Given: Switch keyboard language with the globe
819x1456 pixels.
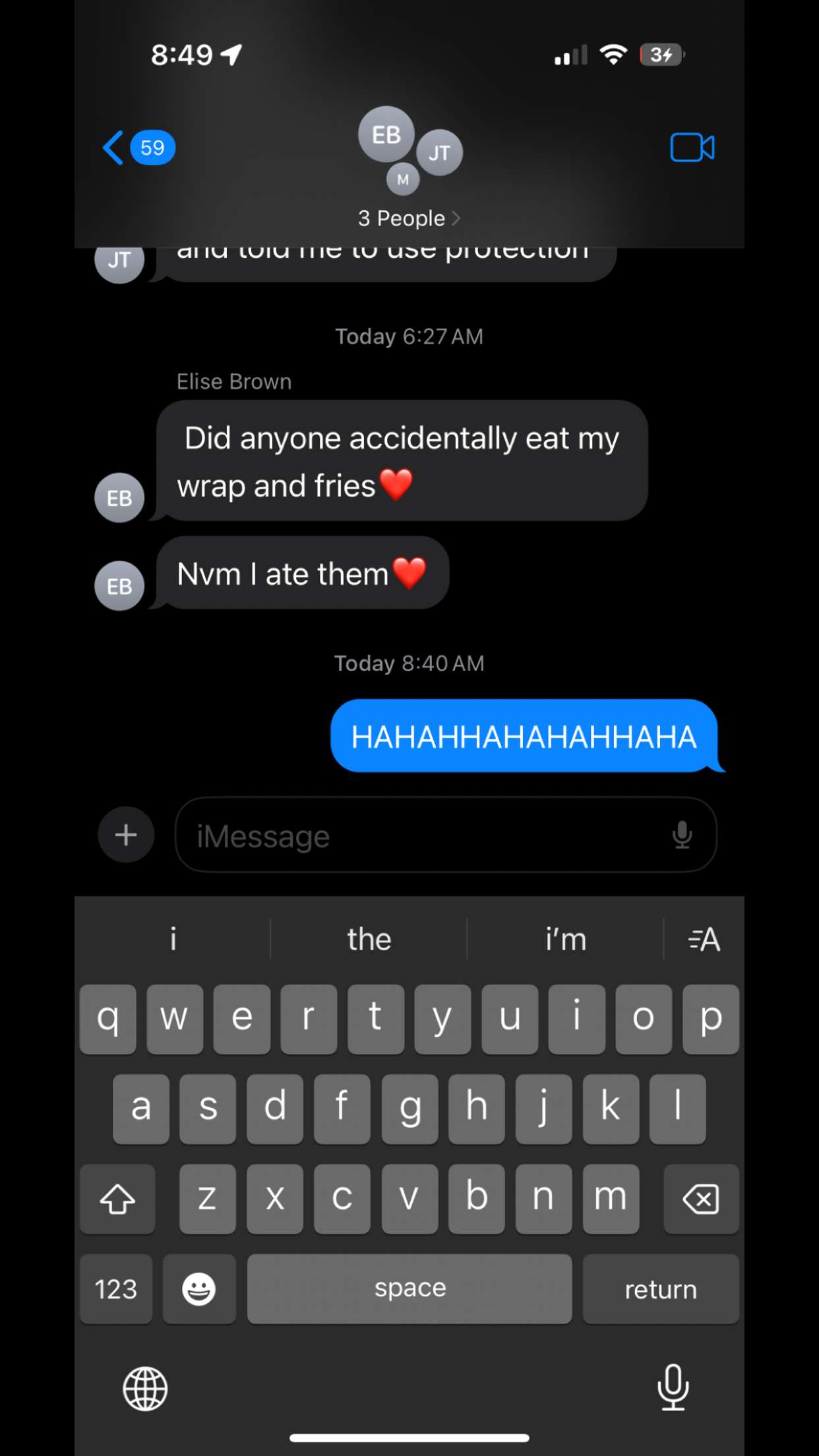Looking at the screenshot, I should point(145,1388).
